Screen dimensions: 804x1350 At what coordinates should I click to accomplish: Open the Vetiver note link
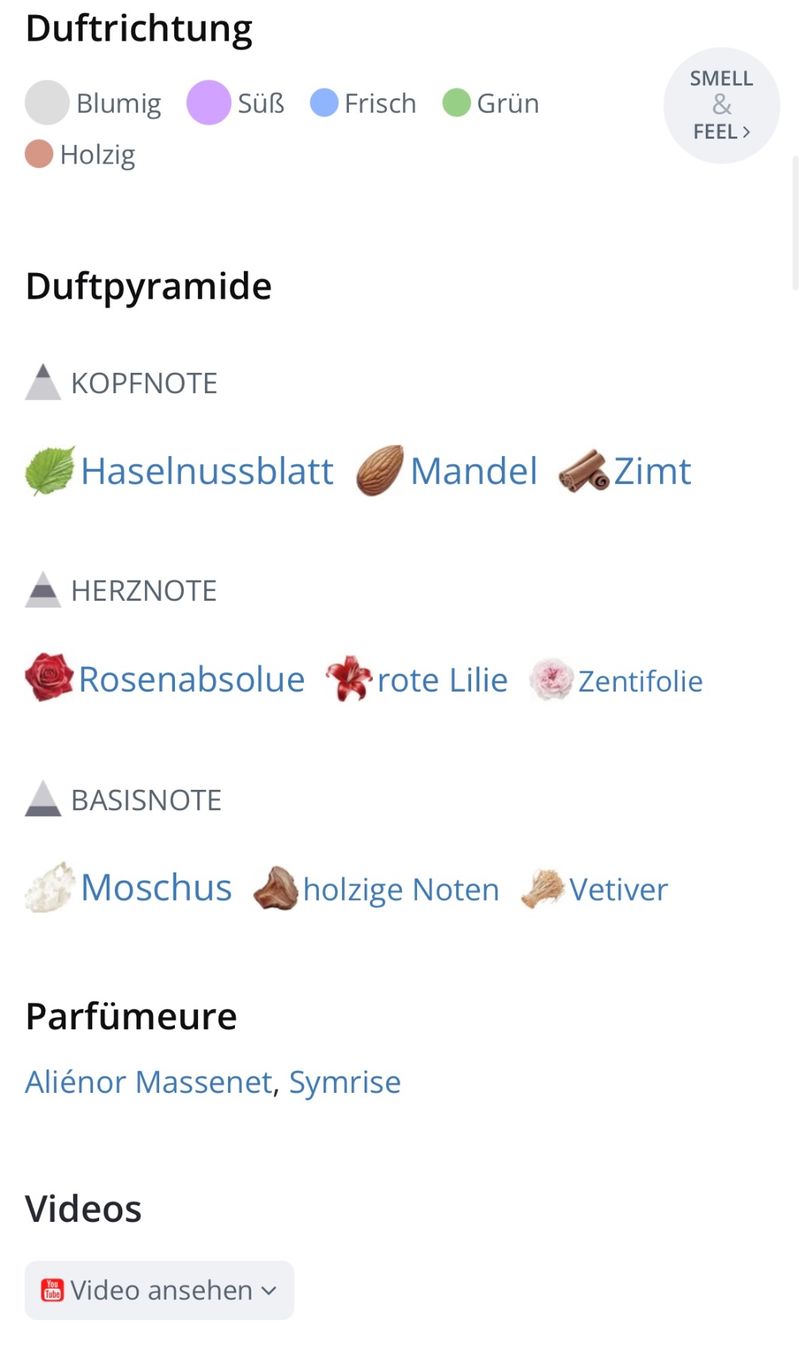(594, 889)
